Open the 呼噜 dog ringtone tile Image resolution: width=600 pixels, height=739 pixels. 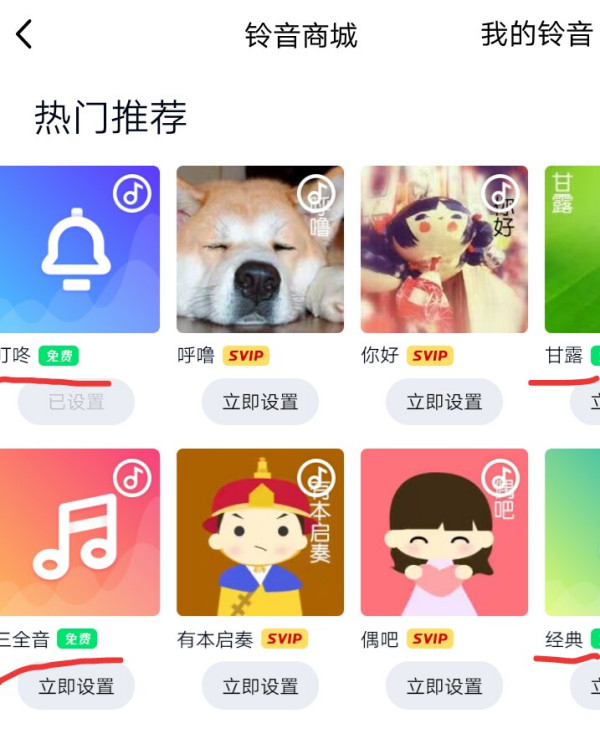pos(260,249)
